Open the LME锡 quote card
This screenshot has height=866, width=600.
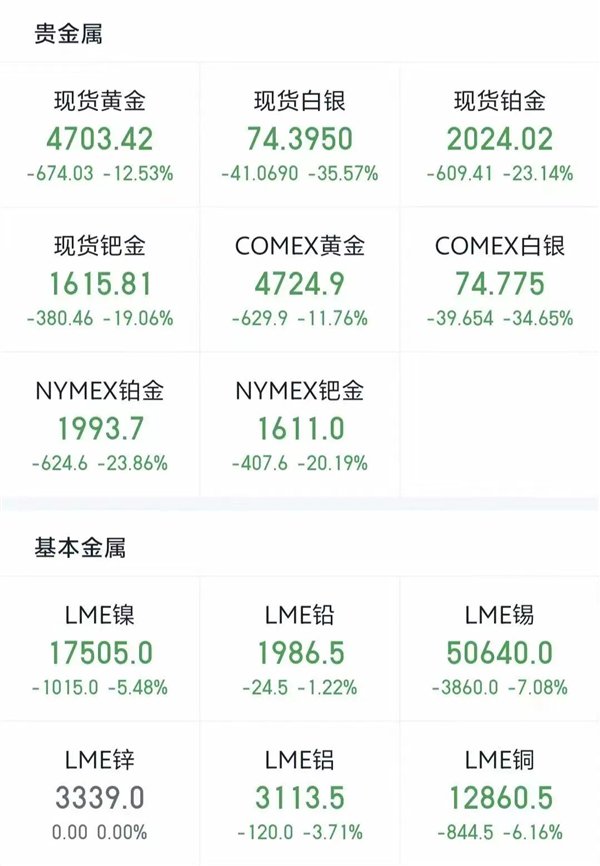tap(500, 649)
